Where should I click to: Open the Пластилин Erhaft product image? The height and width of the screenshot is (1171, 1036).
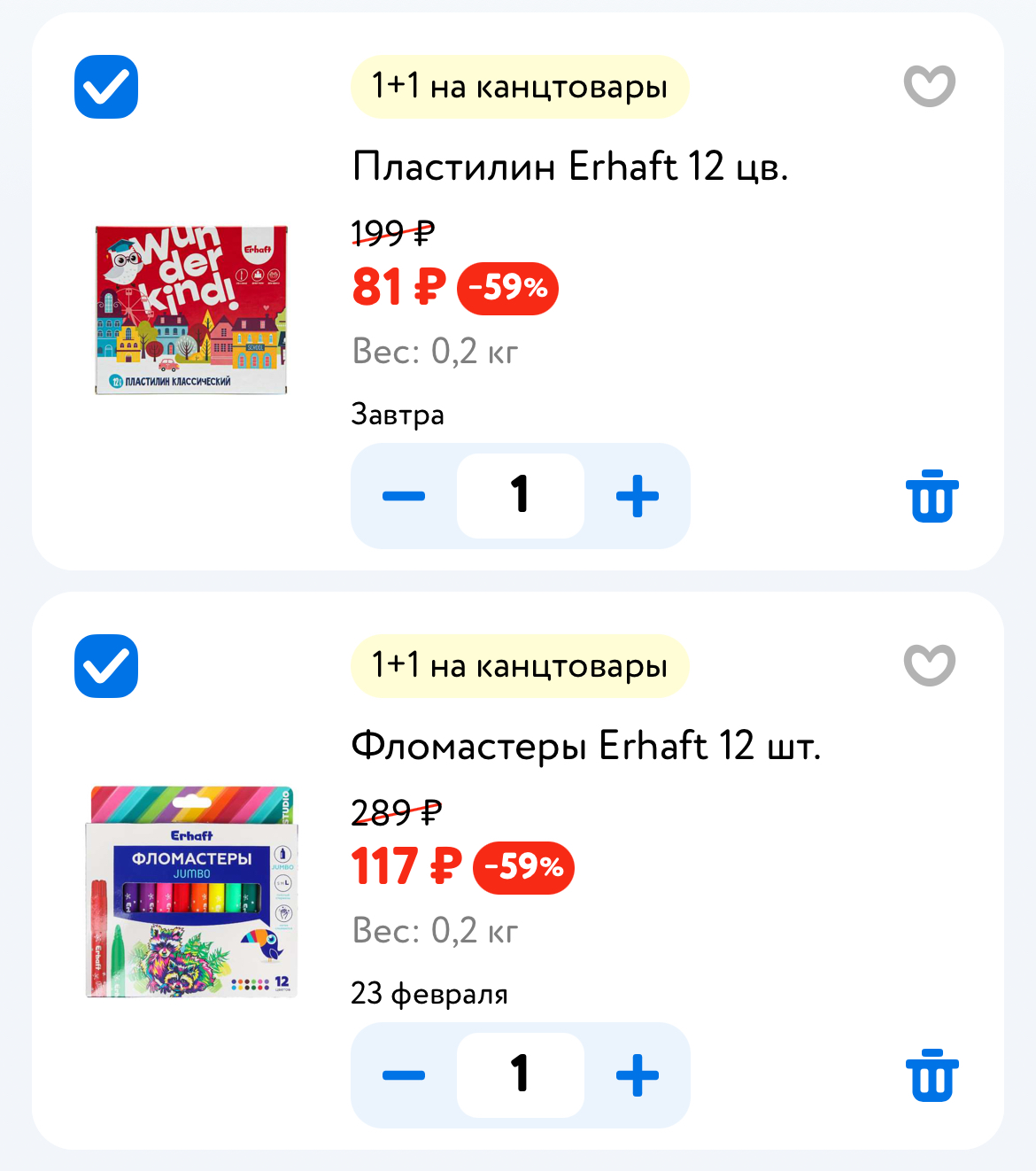pyautogui.click(x=191, y=309)
